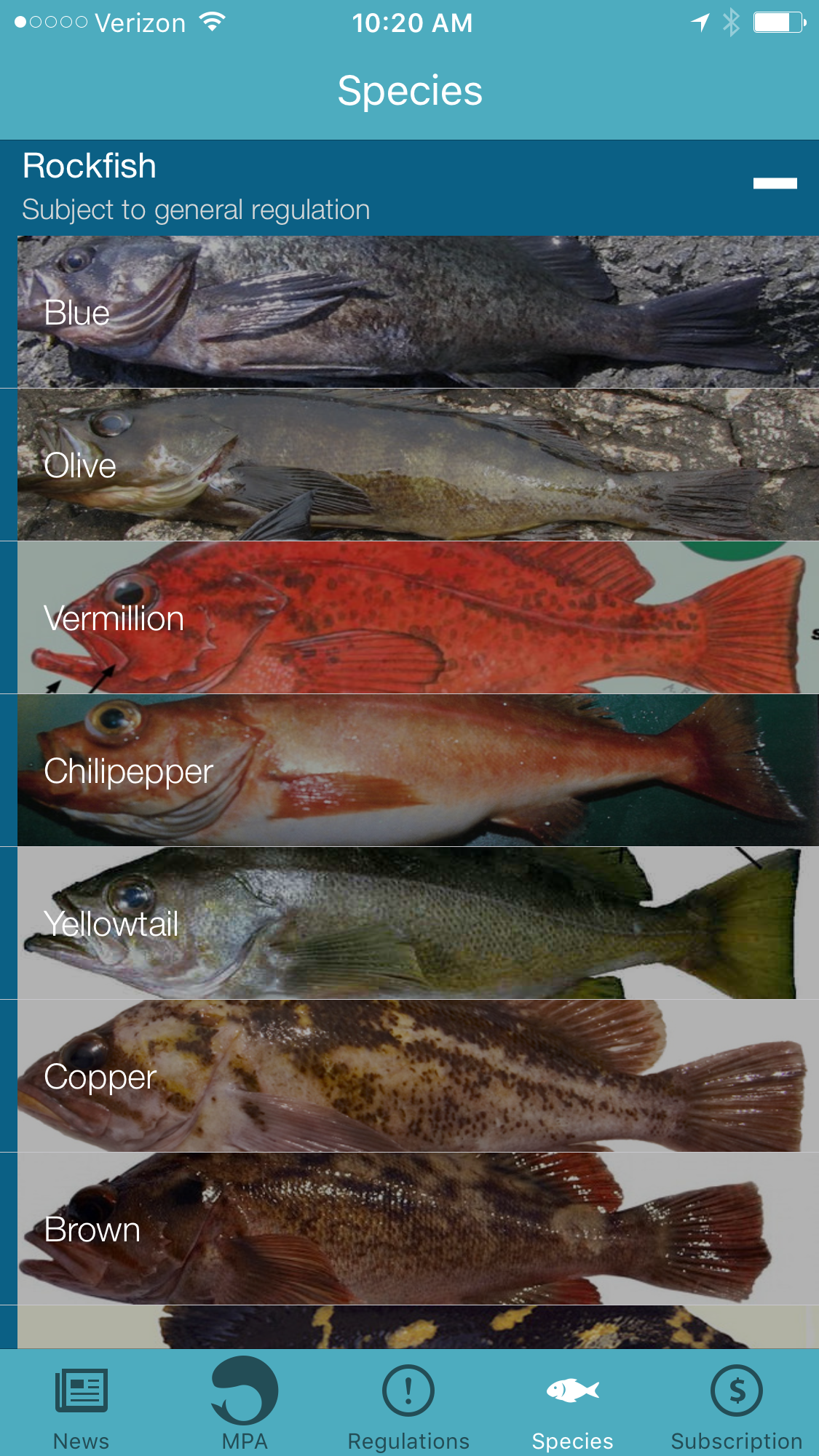This screenshot has height=1456, width=819.
Task: Open the Subscription tab
Action: (736, 1406)
